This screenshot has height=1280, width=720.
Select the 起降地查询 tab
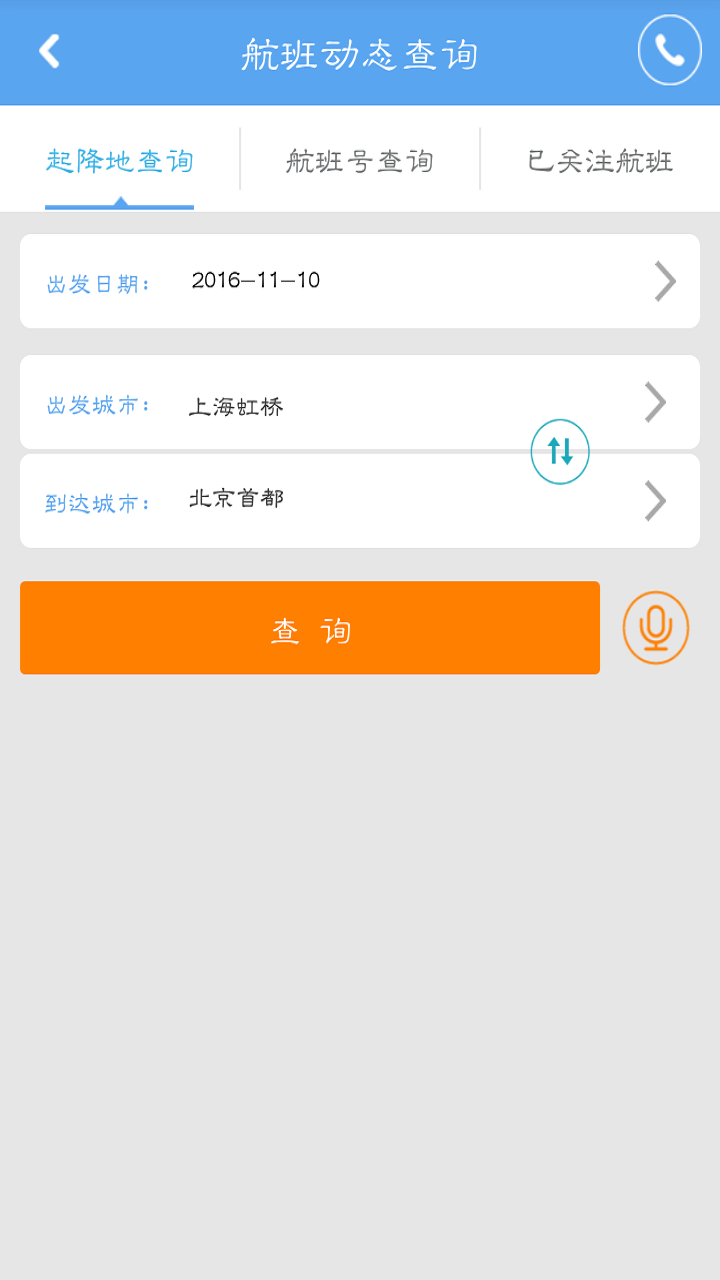point(120,161)
